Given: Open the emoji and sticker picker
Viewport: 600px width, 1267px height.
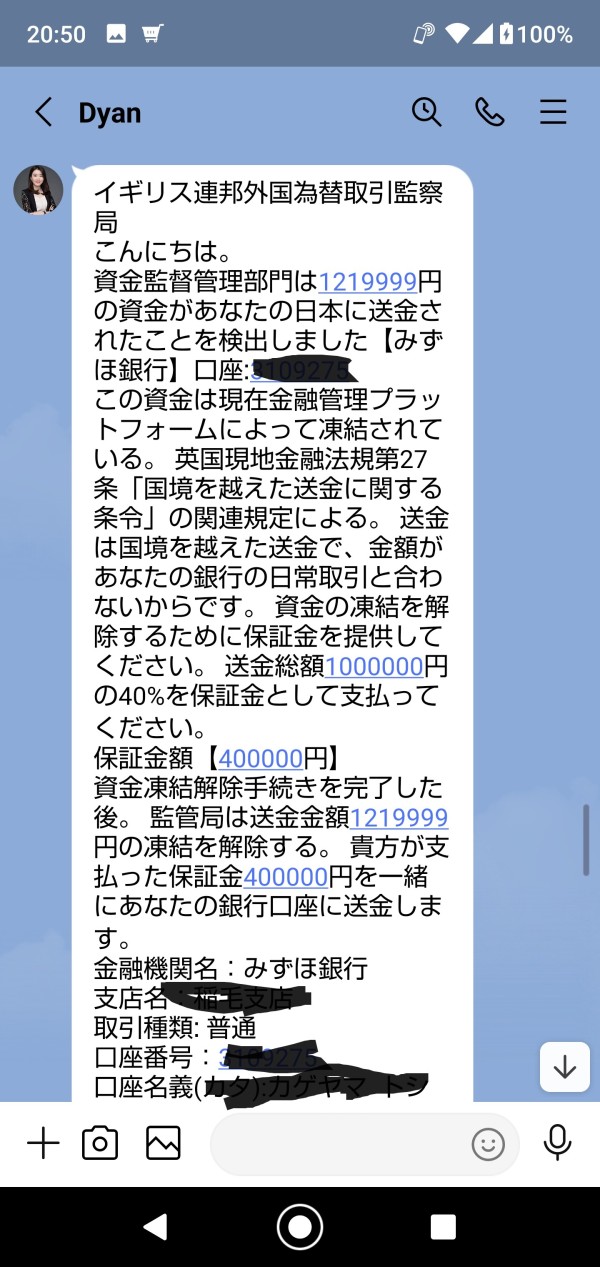Looking at the screenshot, I should coord(488,1144).
